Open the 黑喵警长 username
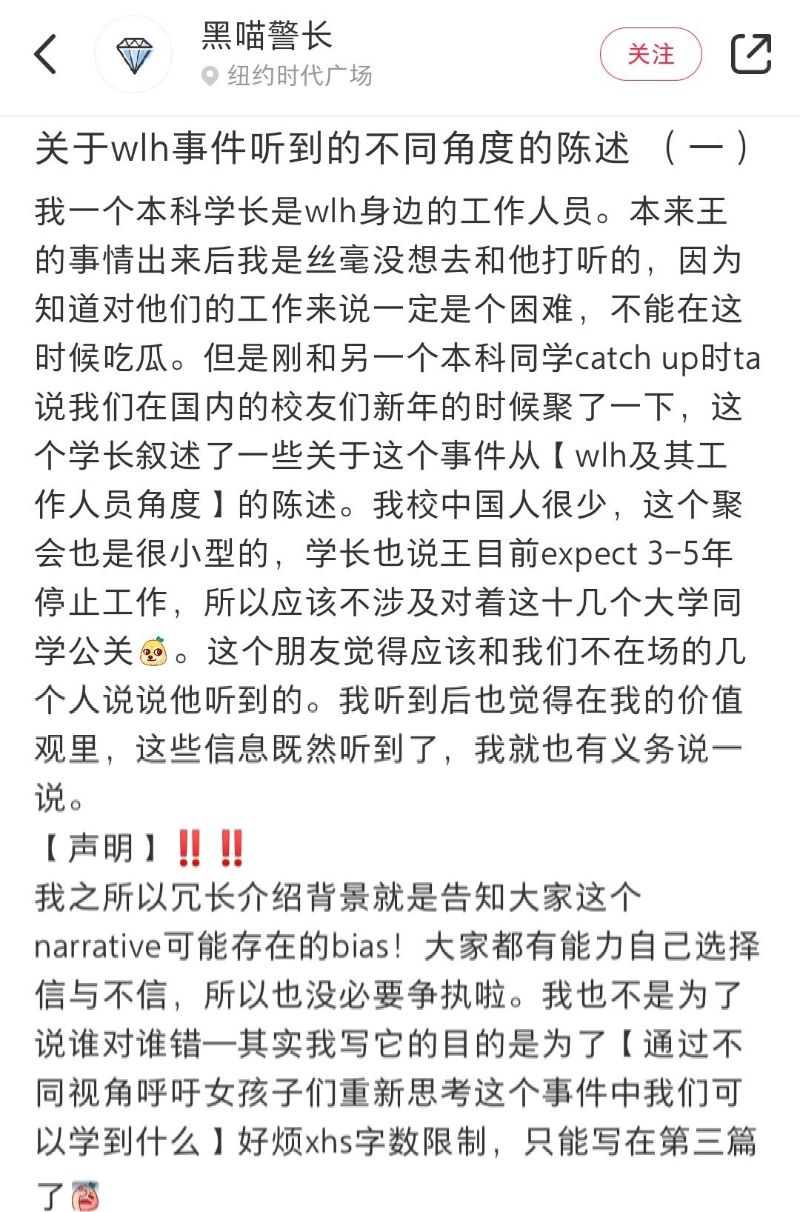 tap(267, 36)
